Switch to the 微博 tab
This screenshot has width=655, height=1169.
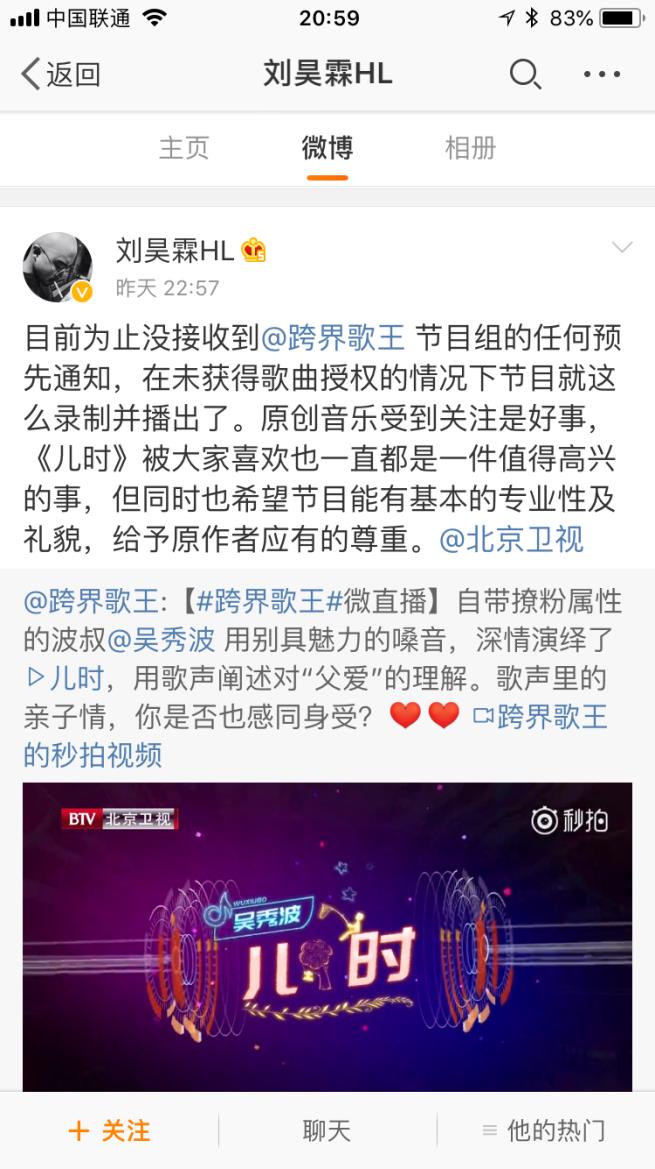pos(327,148)
